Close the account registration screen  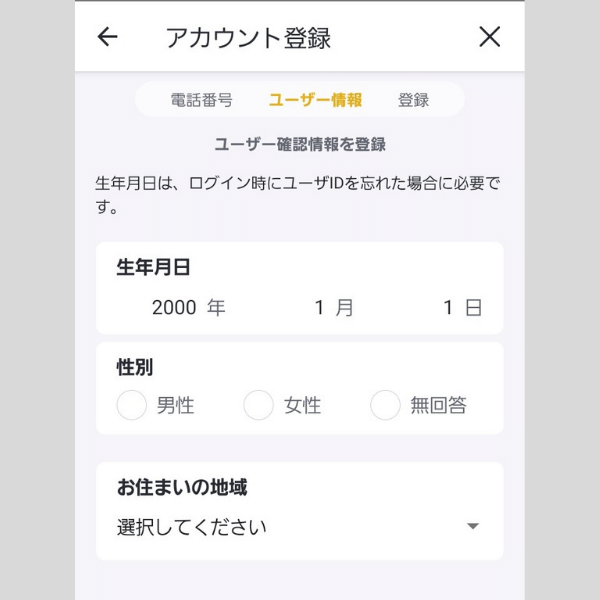tap(489, 37)
